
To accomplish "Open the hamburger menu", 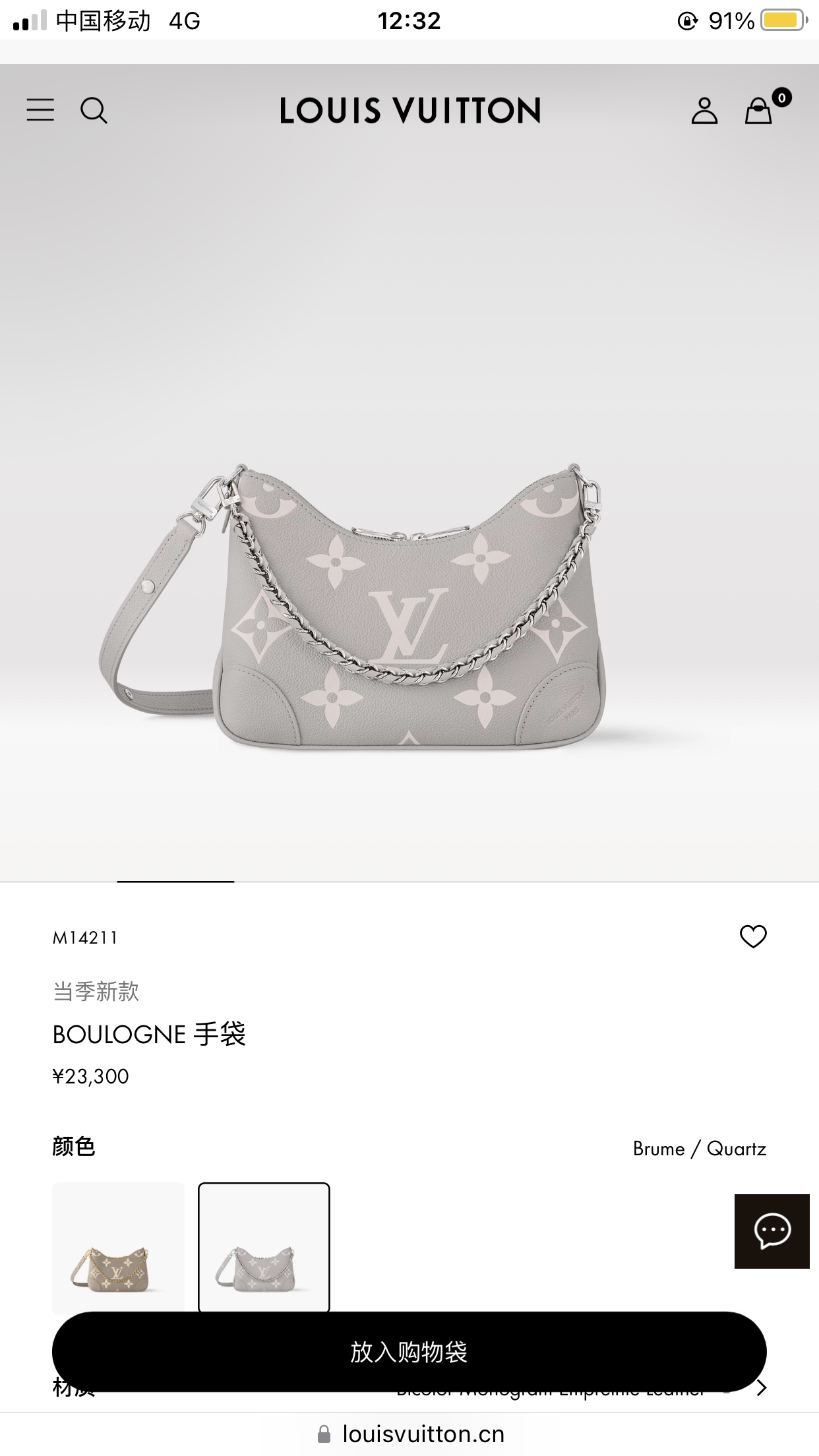I will pyautogui.click(x=40, y=110).
